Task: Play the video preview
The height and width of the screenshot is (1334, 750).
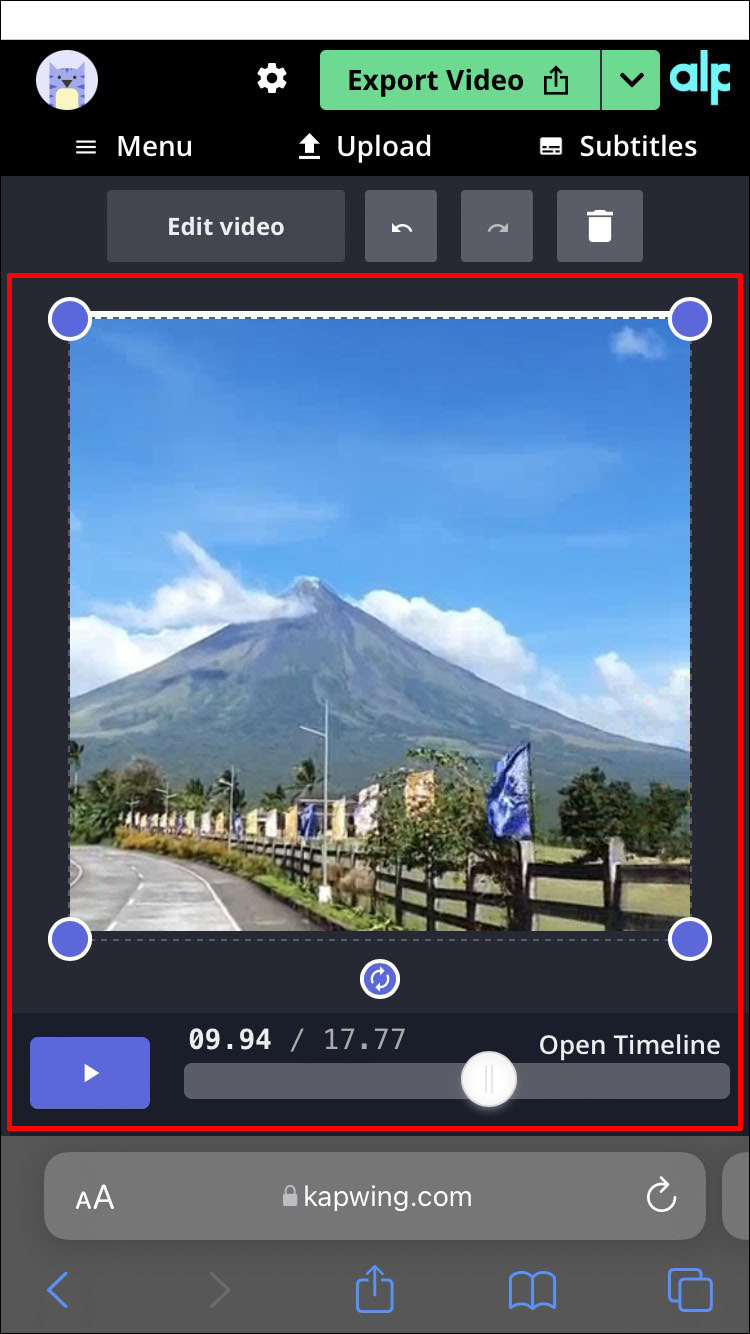Action: tap(90, 1073)
